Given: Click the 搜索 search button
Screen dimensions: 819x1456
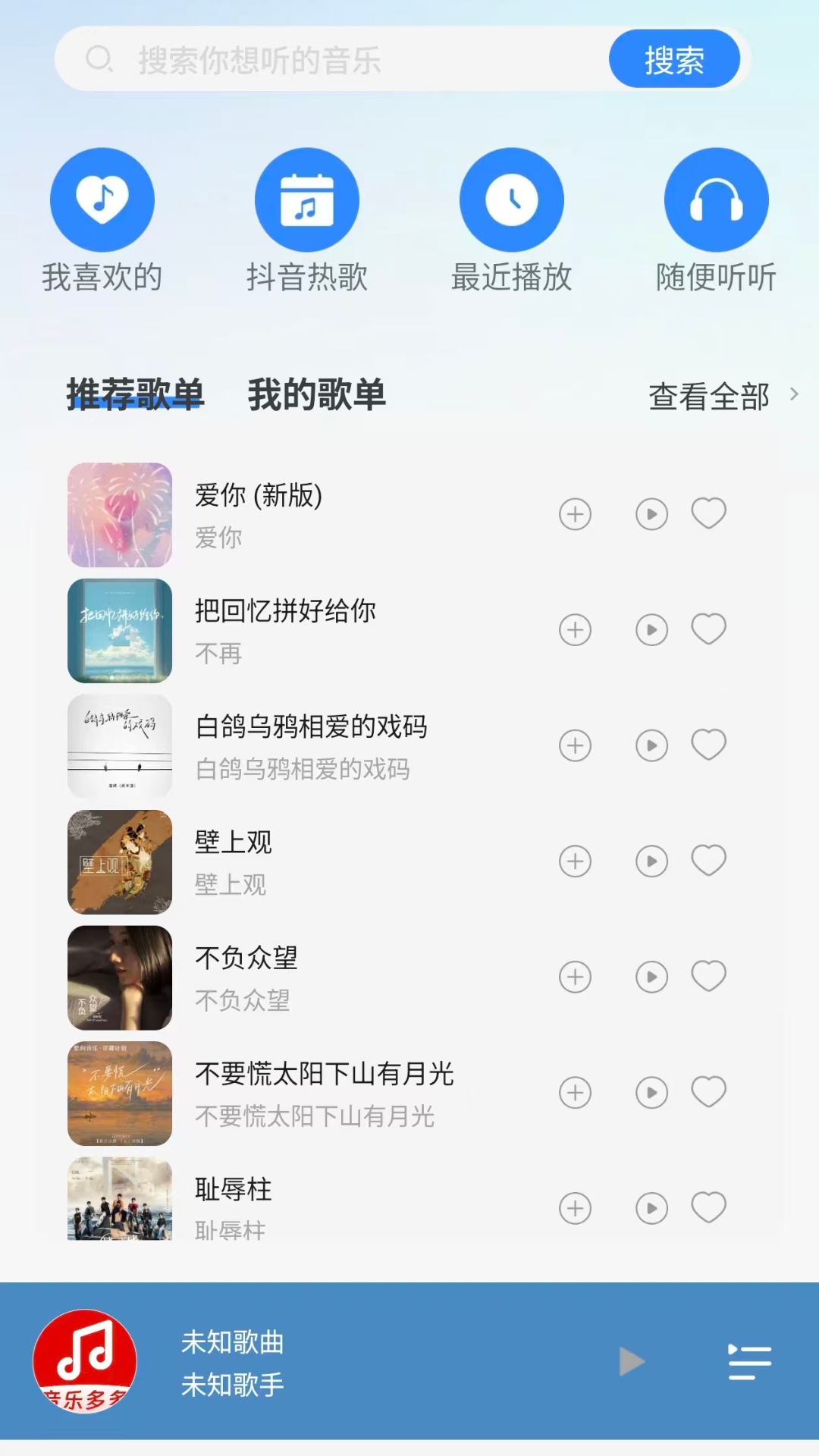Looking at the screenshot, I should [x=674, y=58].
